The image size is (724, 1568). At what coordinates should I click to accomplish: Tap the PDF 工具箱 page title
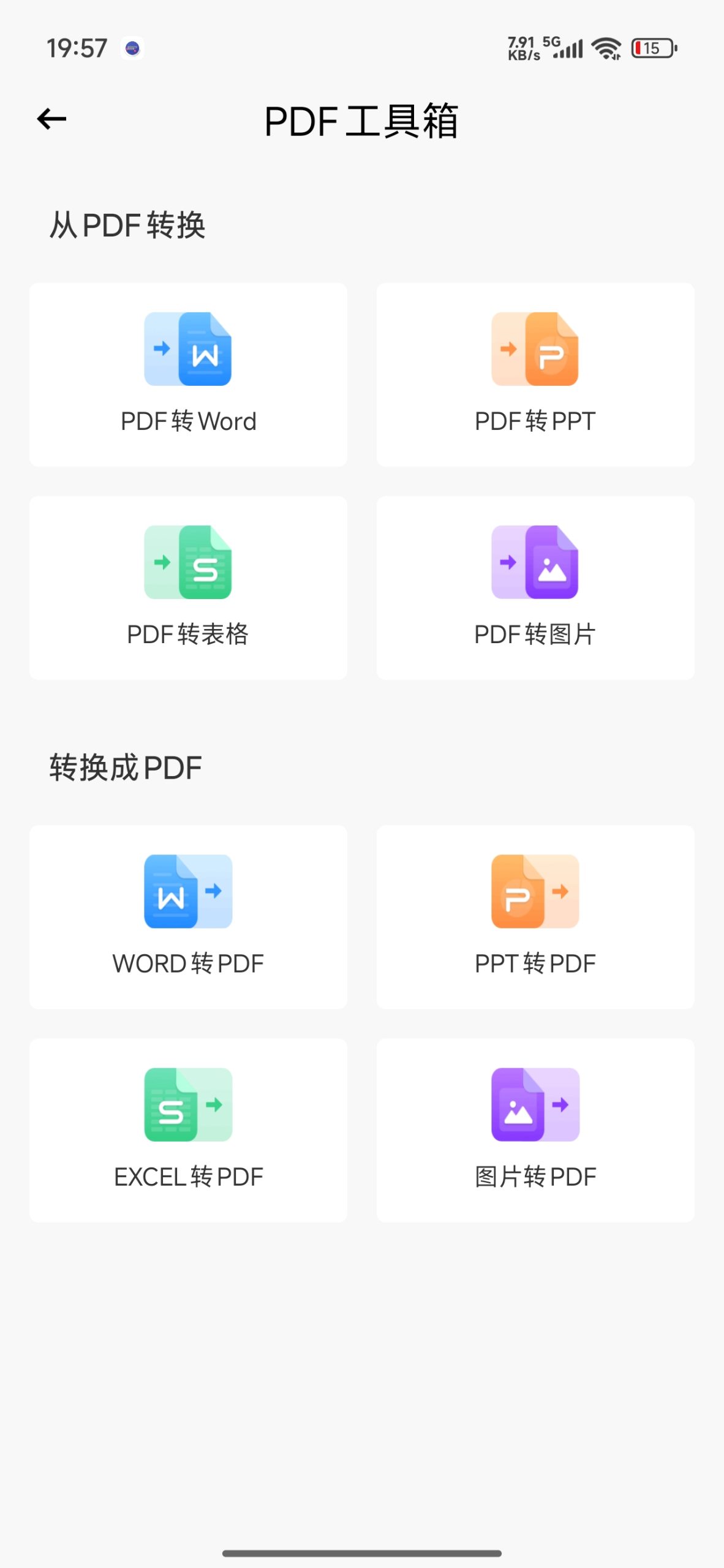point(361,121)
